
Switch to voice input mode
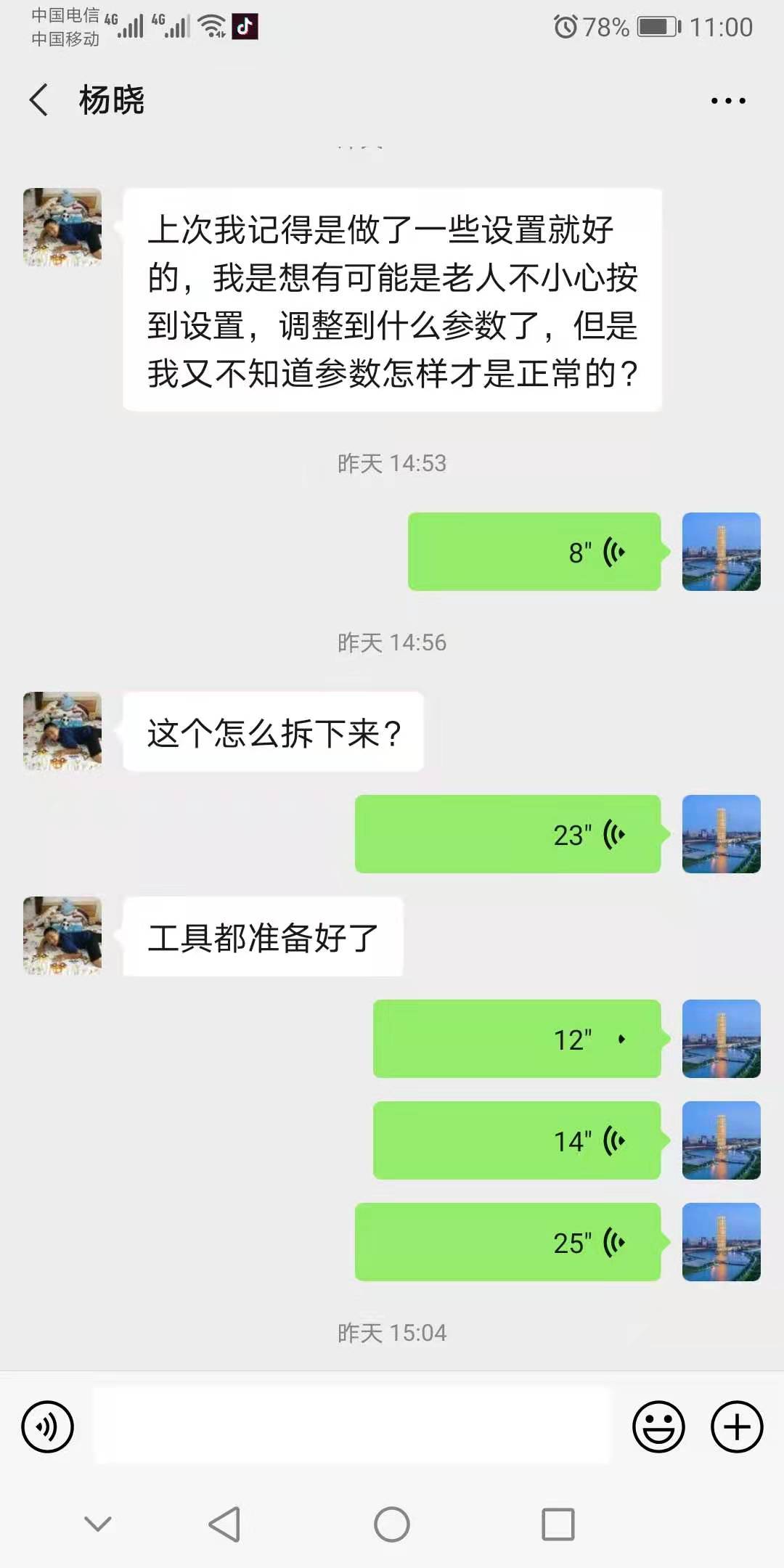click(x=48, y=1426)
